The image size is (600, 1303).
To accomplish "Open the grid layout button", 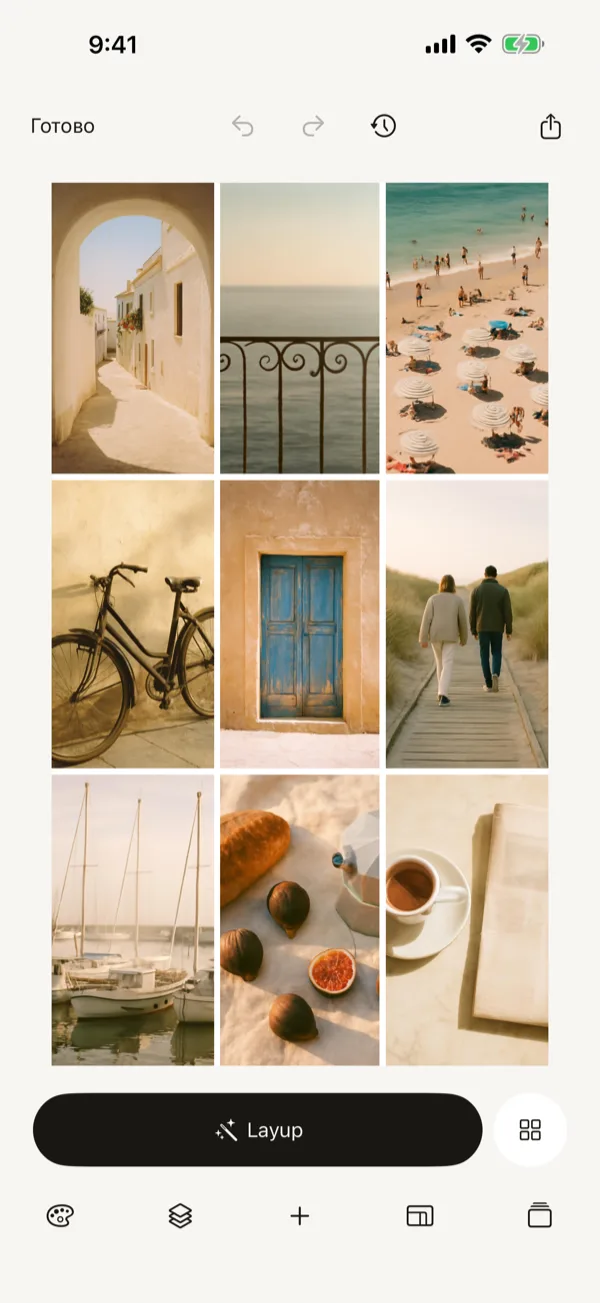I will pos(530,1130).
